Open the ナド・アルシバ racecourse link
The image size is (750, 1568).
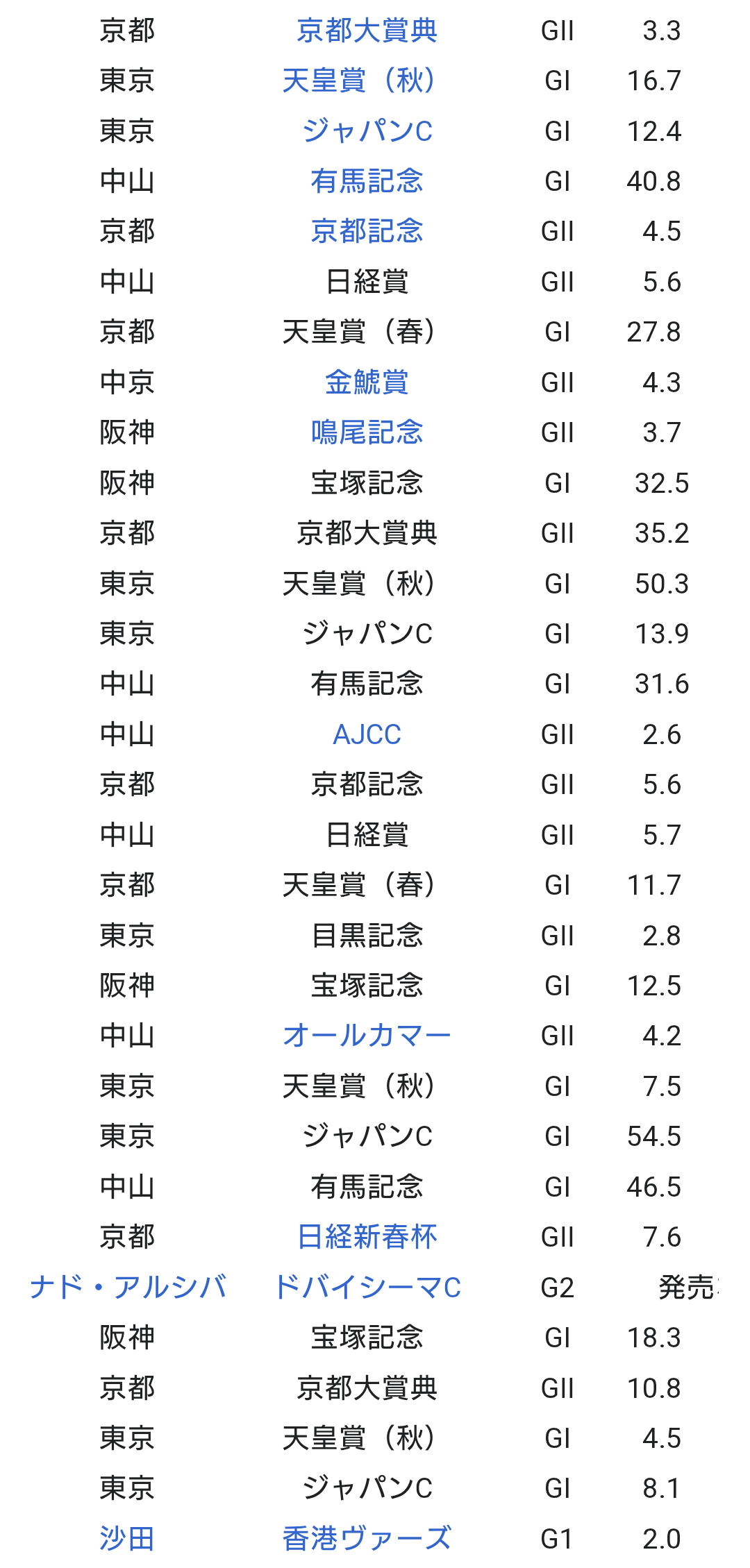click(128, 1288)
